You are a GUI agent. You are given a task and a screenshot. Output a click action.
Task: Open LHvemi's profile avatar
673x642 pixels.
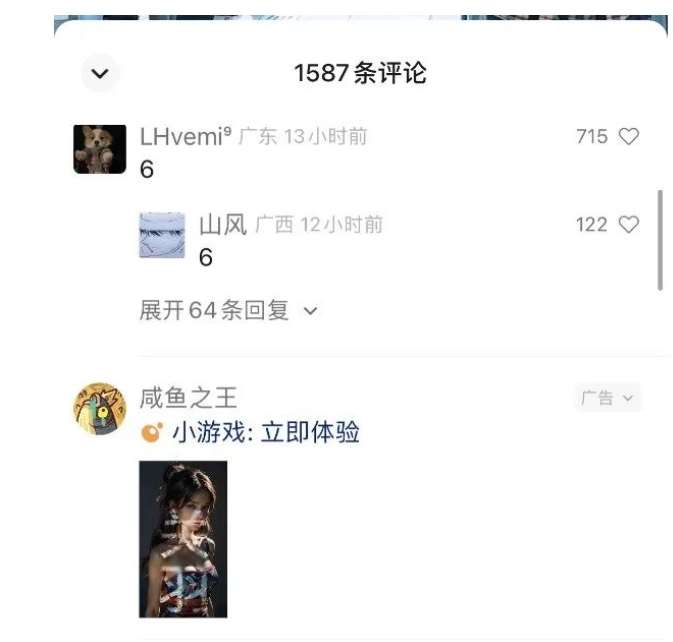pos(100,149)
